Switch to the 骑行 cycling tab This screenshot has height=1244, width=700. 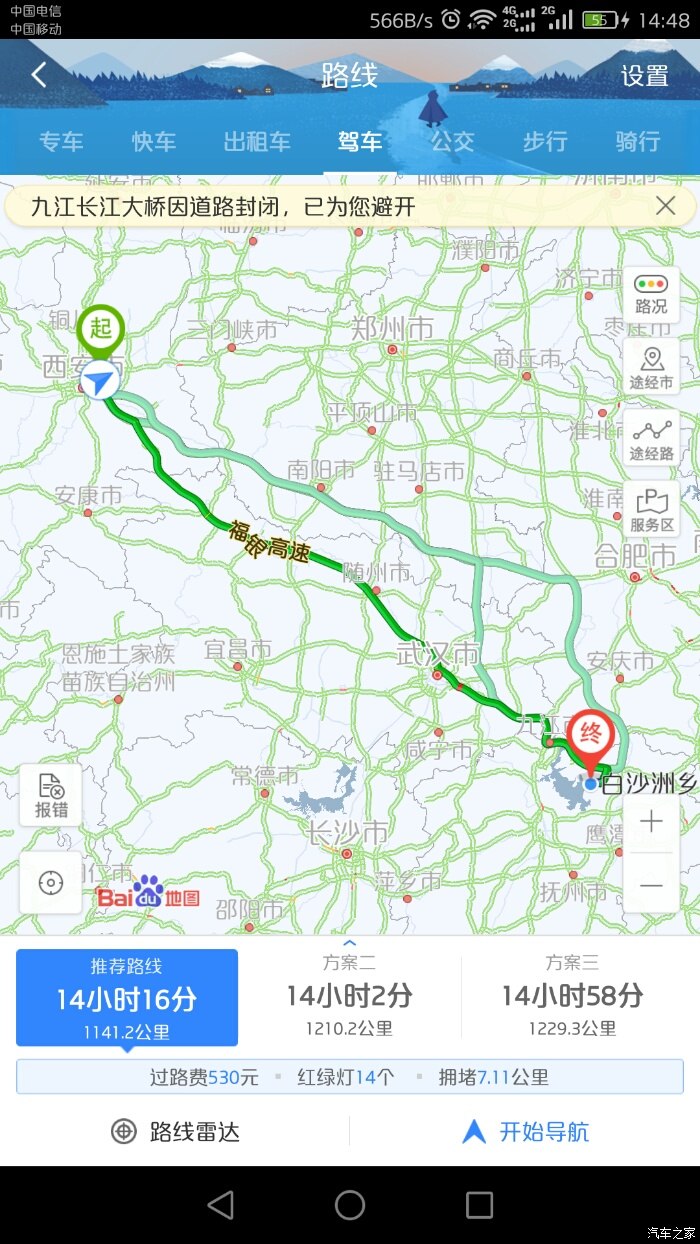tap(637, 142)
